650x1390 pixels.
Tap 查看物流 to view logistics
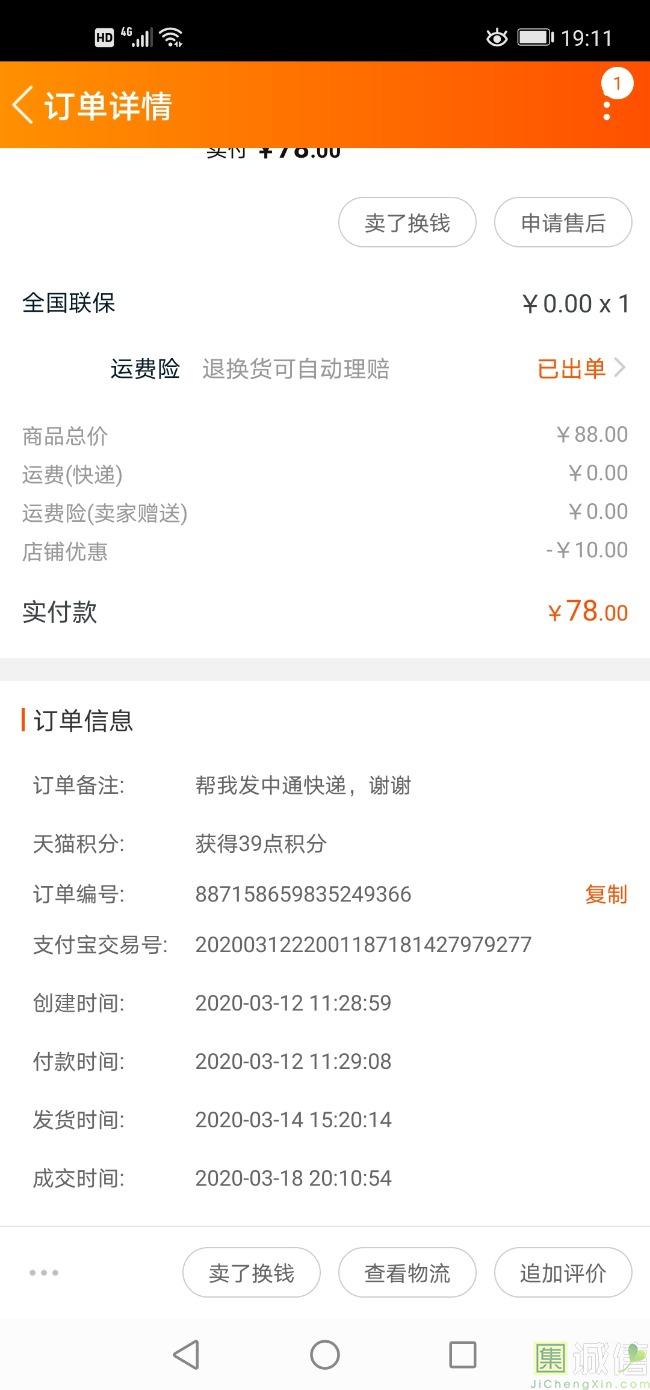click(407, 1273)
